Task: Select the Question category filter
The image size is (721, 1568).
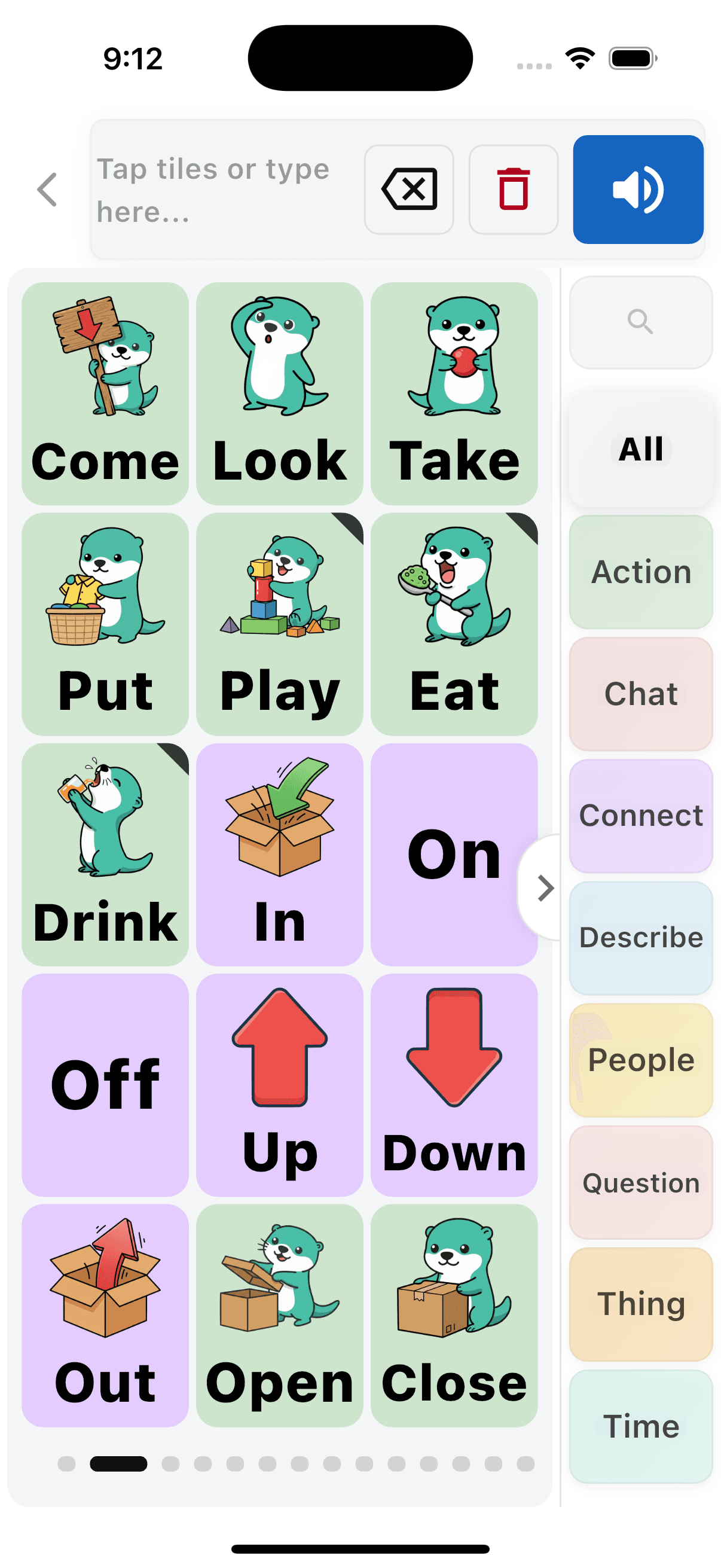Action: pyautogui.click(x=640, y=1182)
